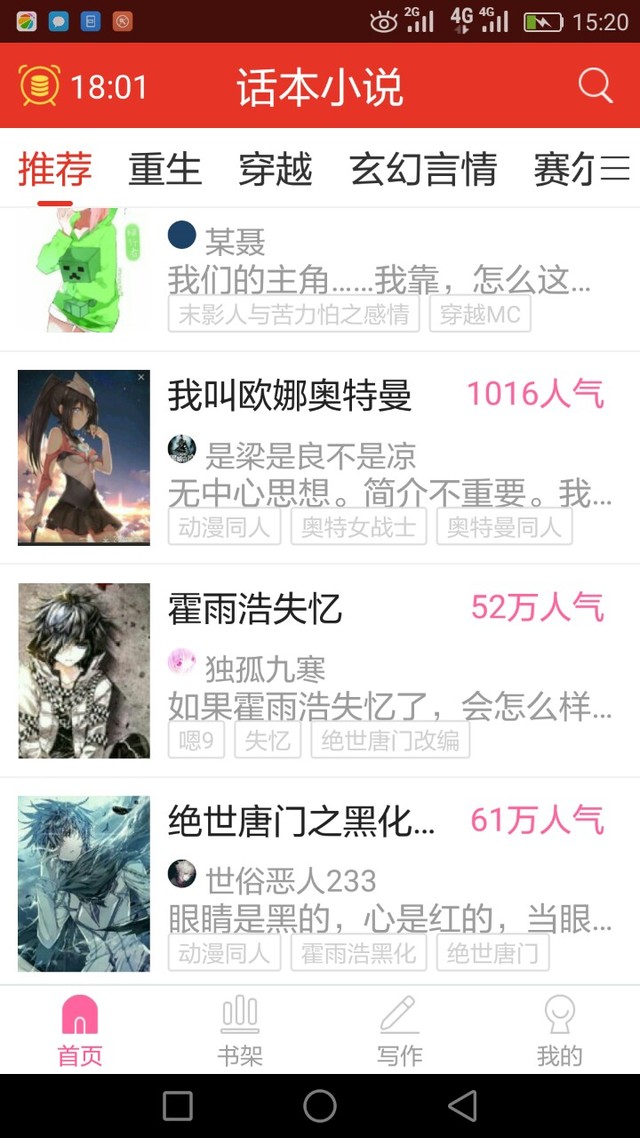This screenshot has width=640, height=1138.
Task: Open the search magnifier icon
Action: click(x=595, y=86)
